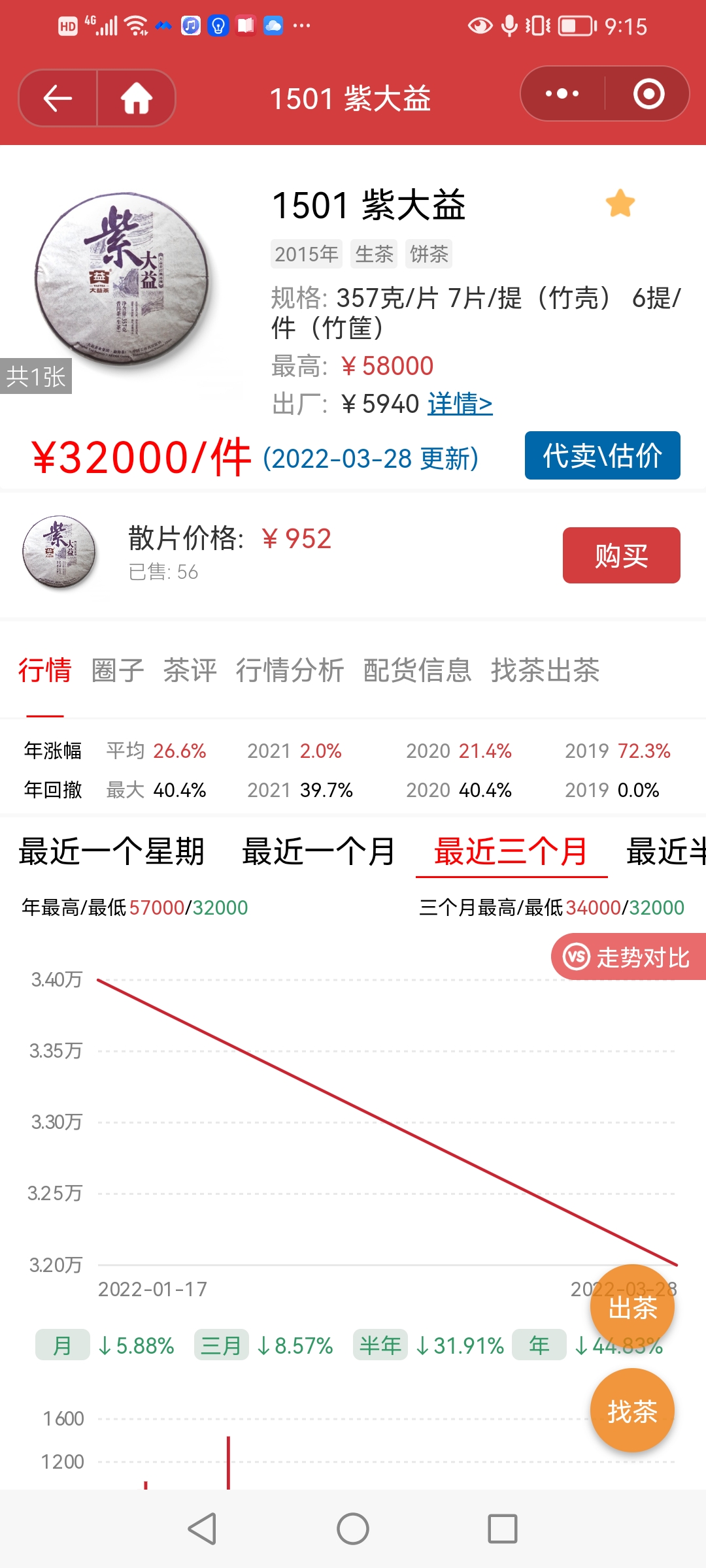Tap the 代卖\估价 button
Viewport: 706px width, 1568px height.
tap(602, 455)
